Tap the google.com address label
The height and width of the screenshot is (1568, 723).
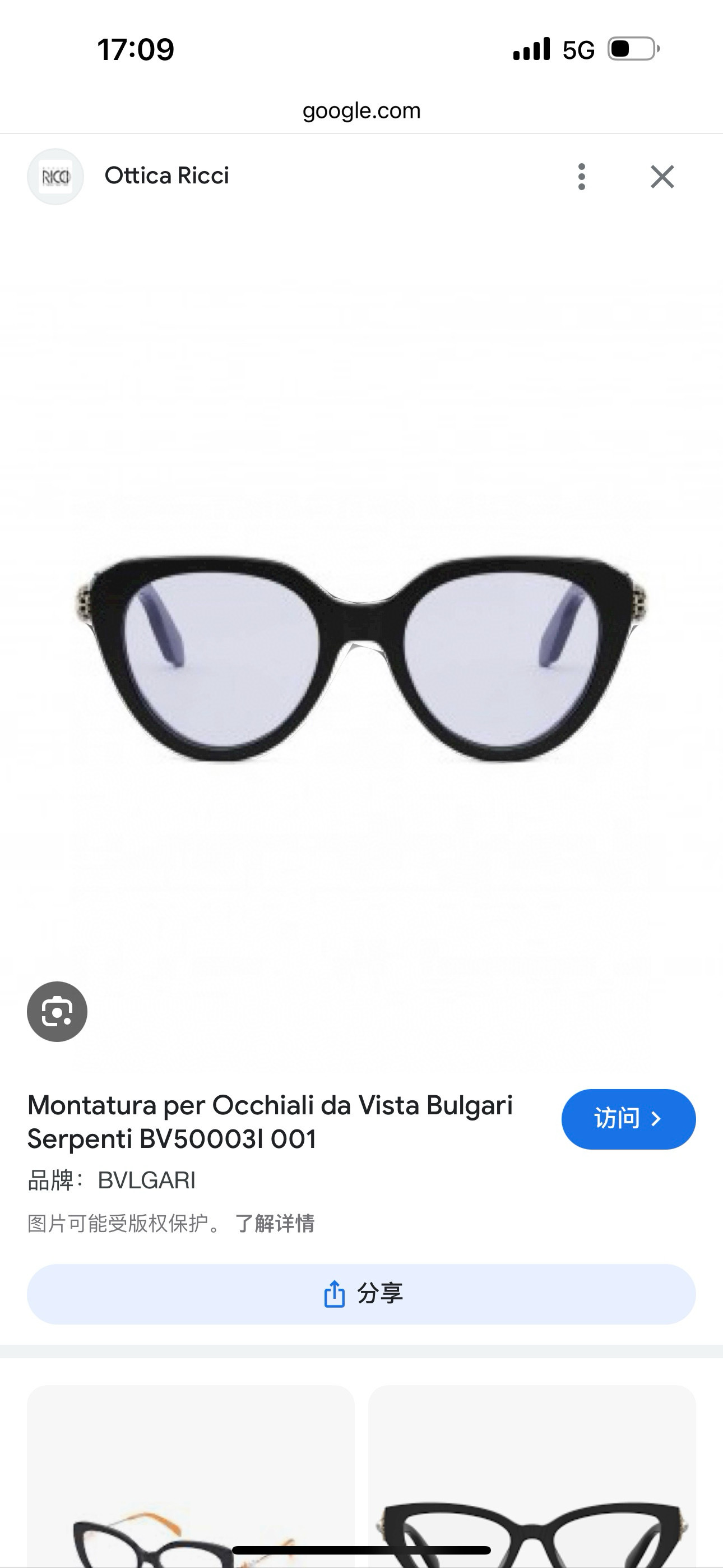[361, 110]
